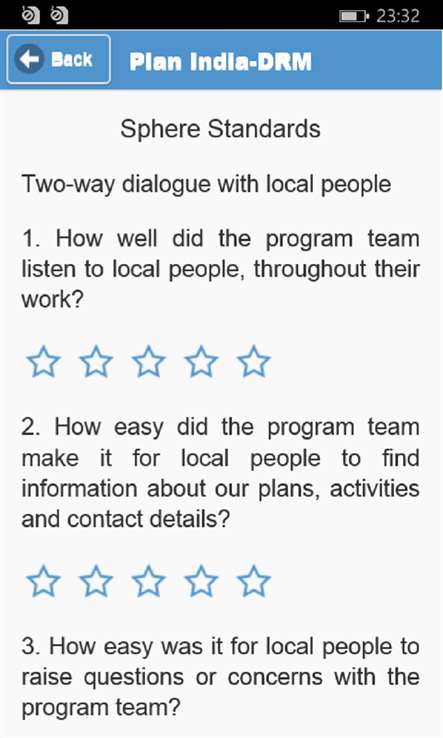Select the fifth star for question 2
The image size is (443, 738).
(x=254, y=581)
